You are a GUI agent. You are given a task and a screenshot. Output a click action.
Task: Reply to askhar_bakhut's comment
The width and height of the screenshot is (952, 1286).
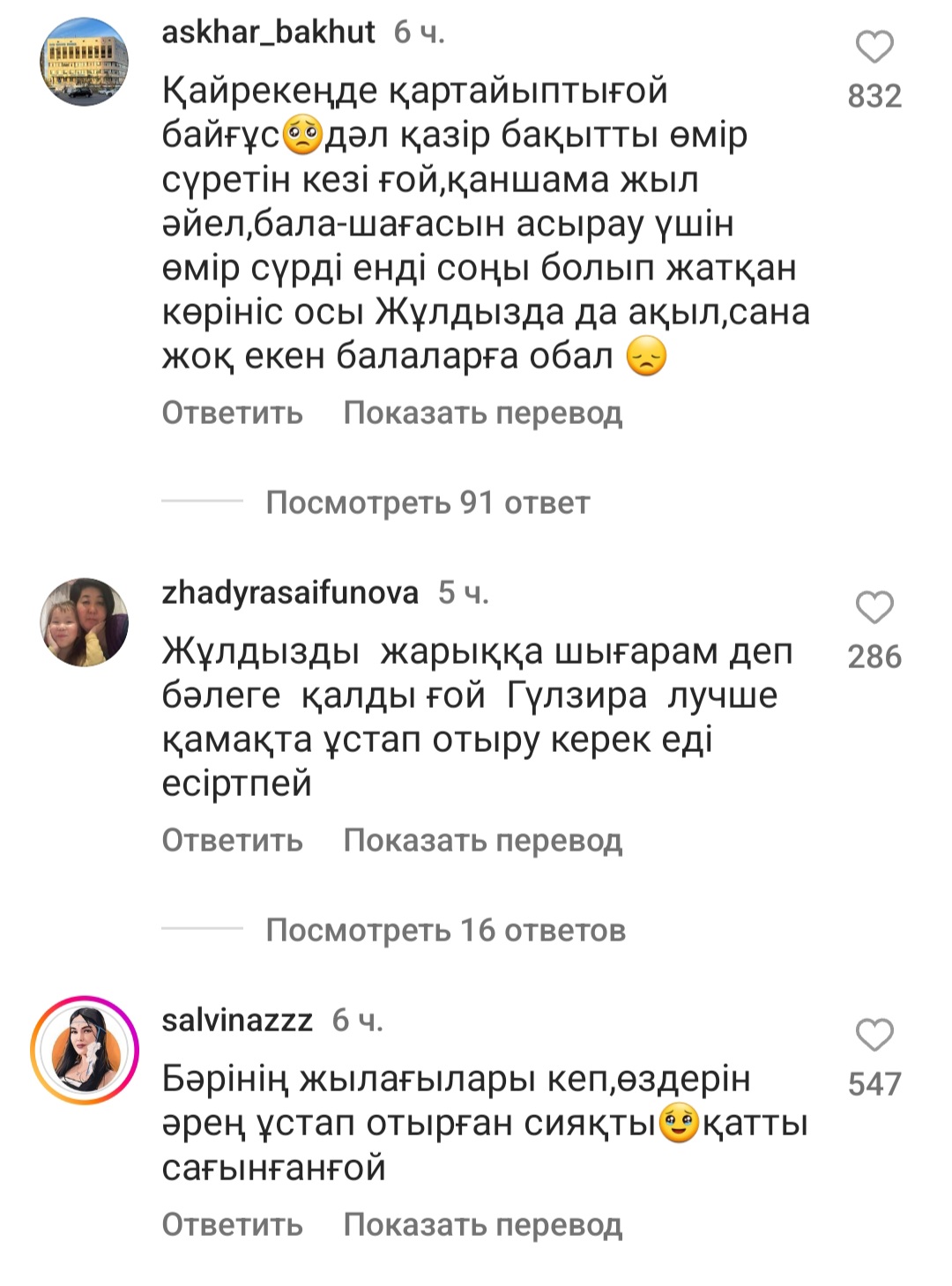[x=232, y=413]
